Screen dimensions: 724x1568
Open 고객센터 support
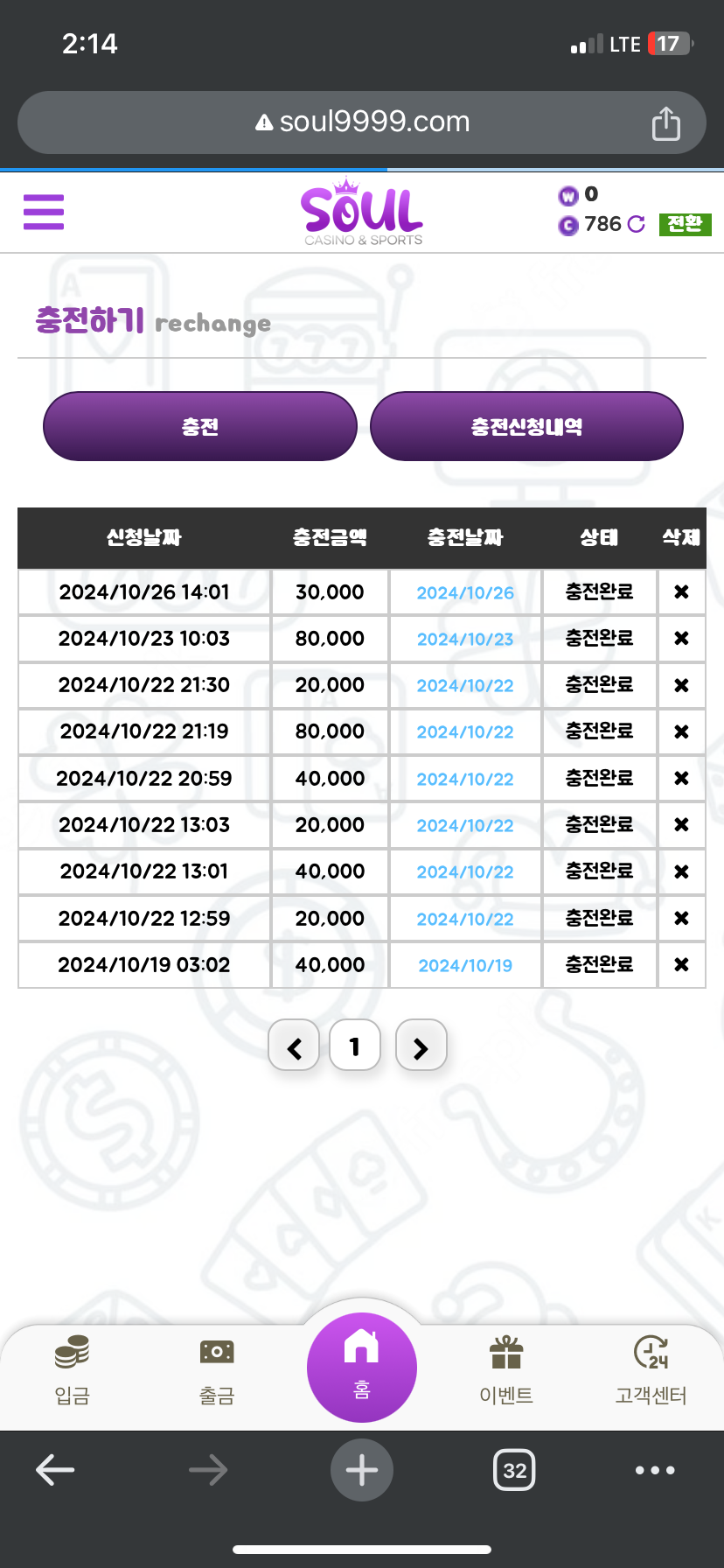coord(651,1369)
